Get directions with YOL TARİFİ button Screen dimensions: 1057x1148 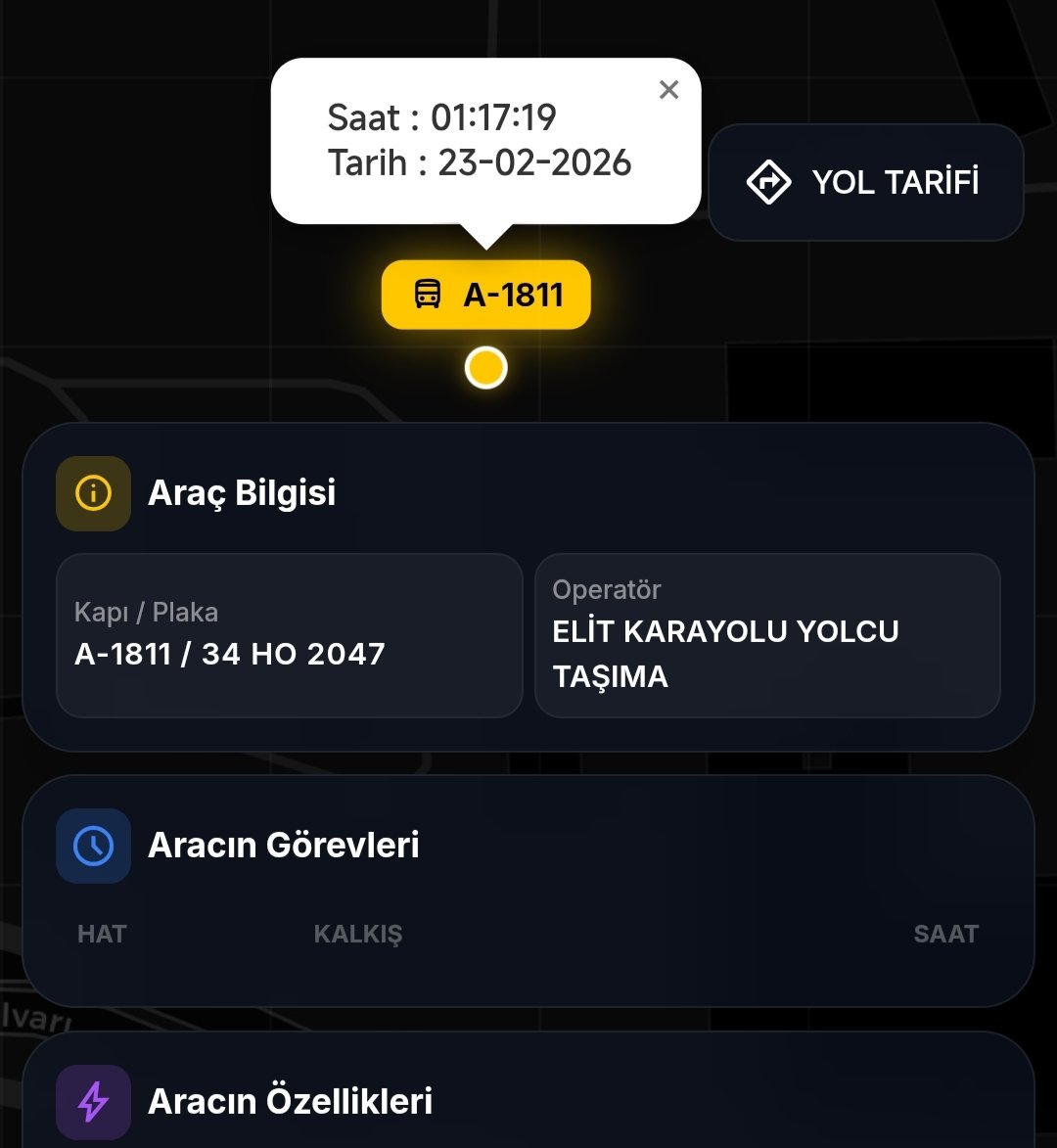point(865,182)
